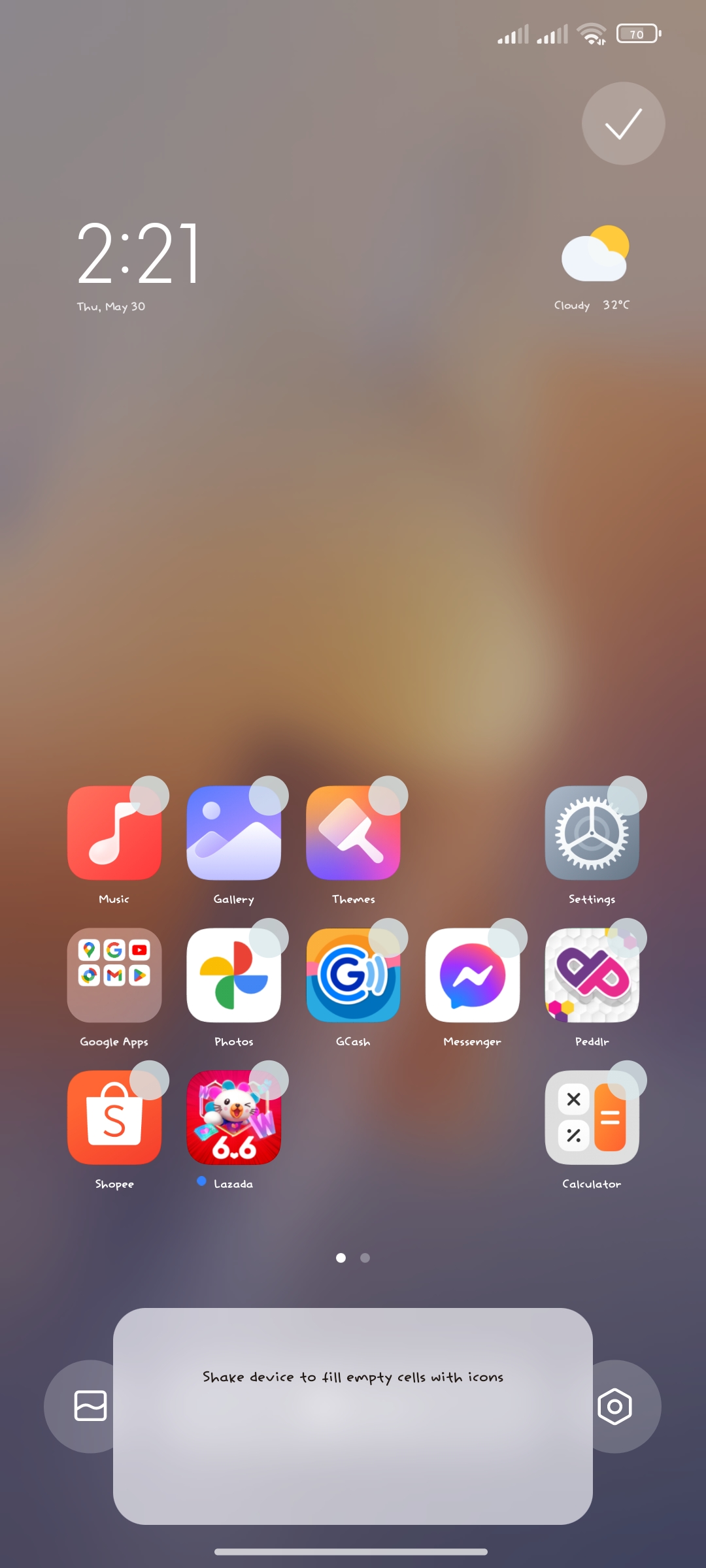Open the wallpaper picker icon
706x1568 pixels.
(x=90, y=1406)
